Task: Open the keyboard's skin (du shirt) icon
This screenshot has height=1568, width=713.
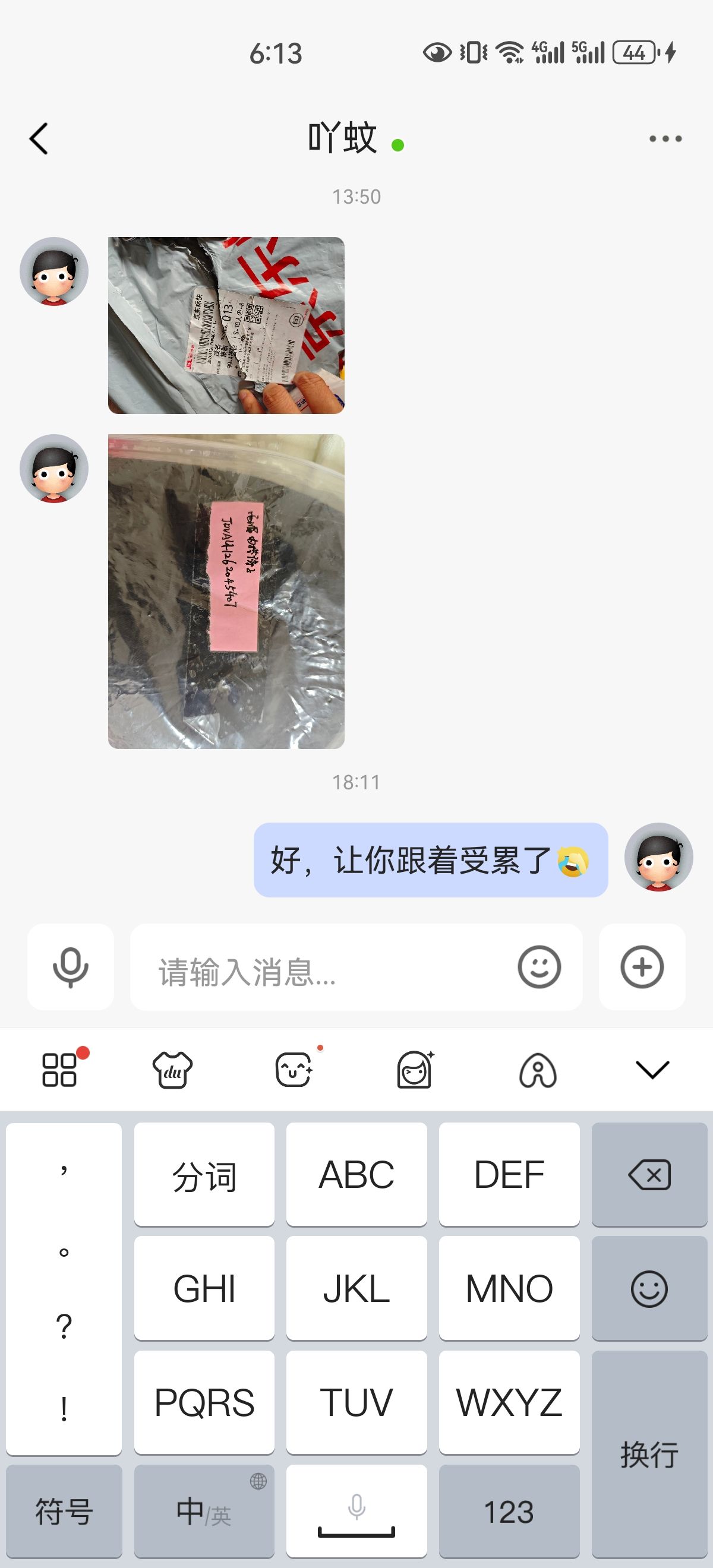Action: pyautogui.click(x=172, y=1070)
